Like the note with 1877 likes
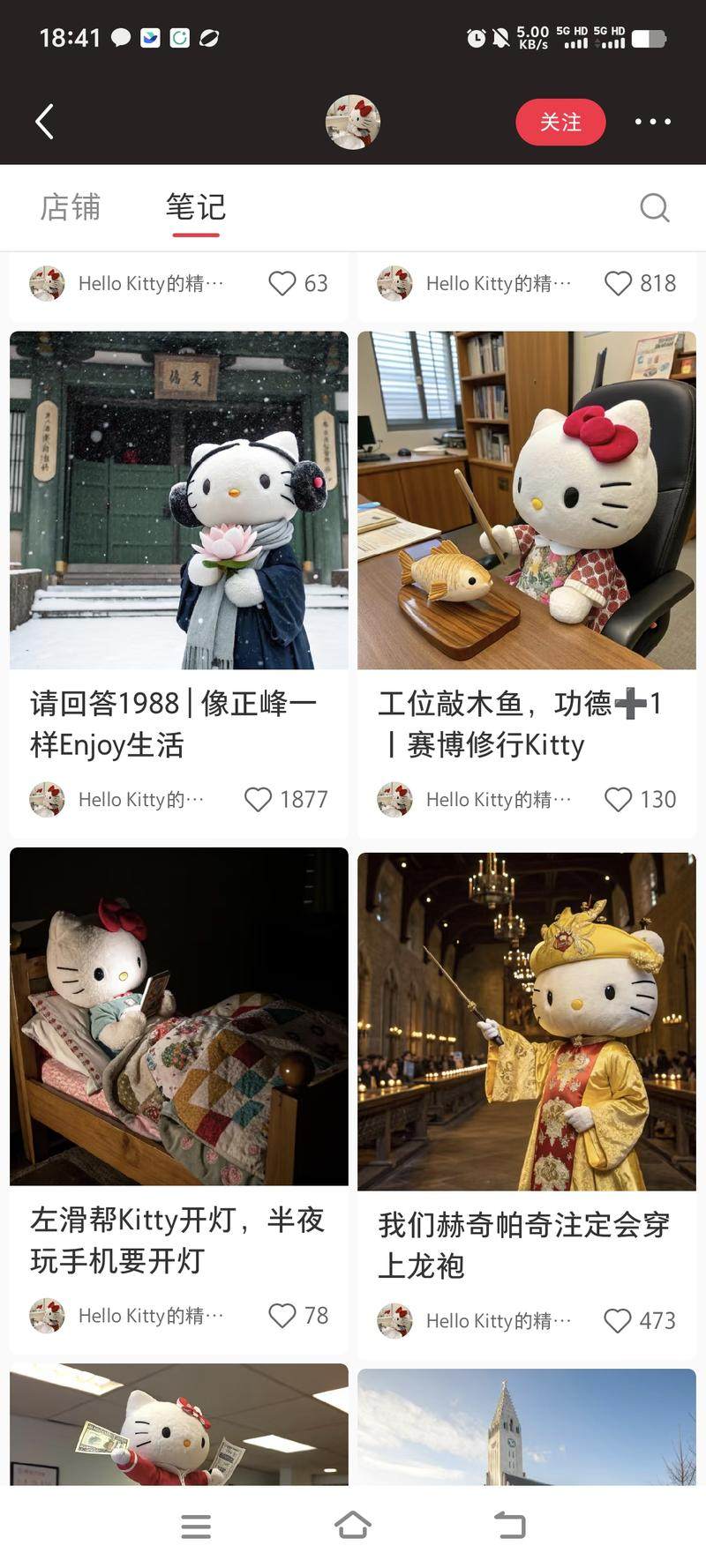Screen dimensions: 706x1568 click(x=258, y=800)
